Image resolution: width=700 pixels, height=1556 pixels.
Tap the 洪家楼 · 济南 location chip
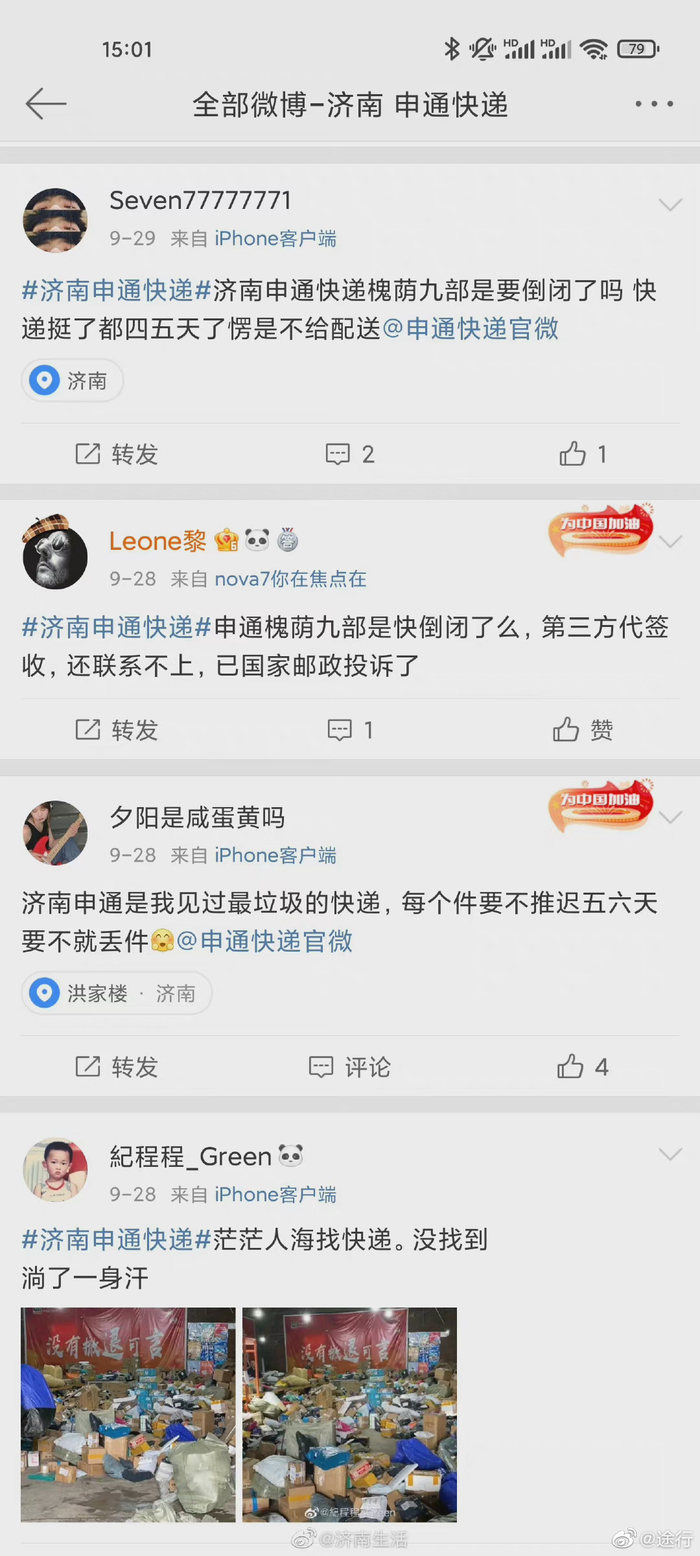(117, 994)
